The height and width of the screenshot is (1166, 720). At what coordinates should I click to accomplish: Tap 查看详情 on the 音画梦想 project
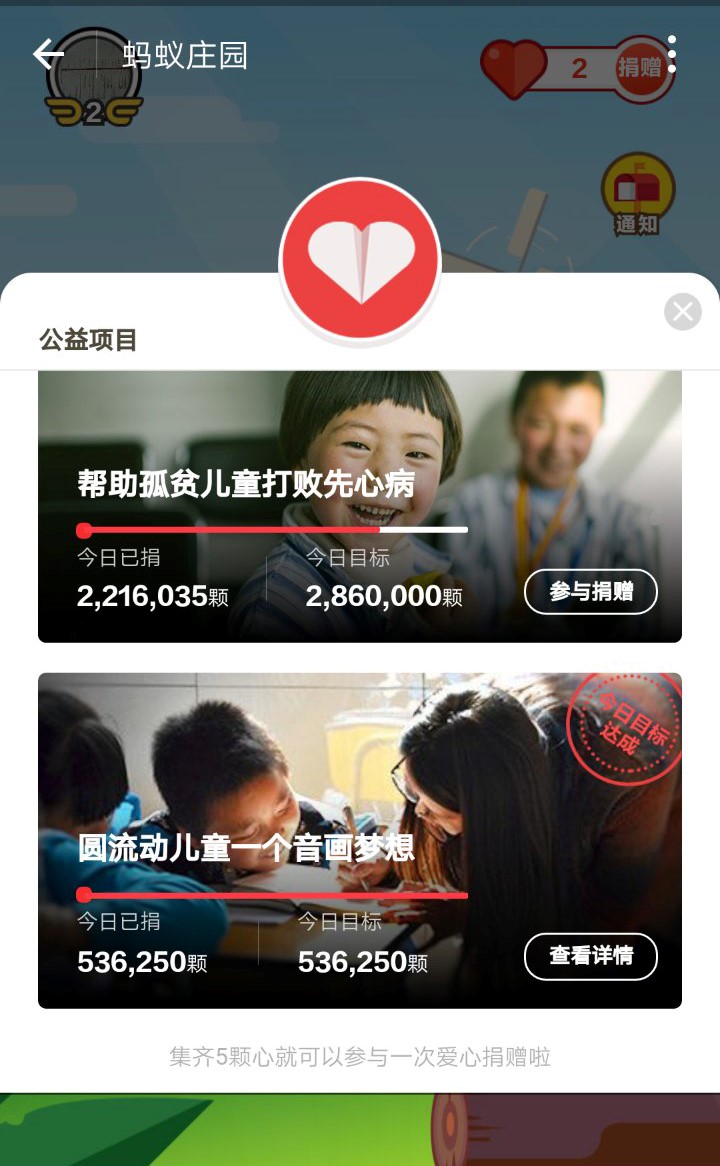590,956
